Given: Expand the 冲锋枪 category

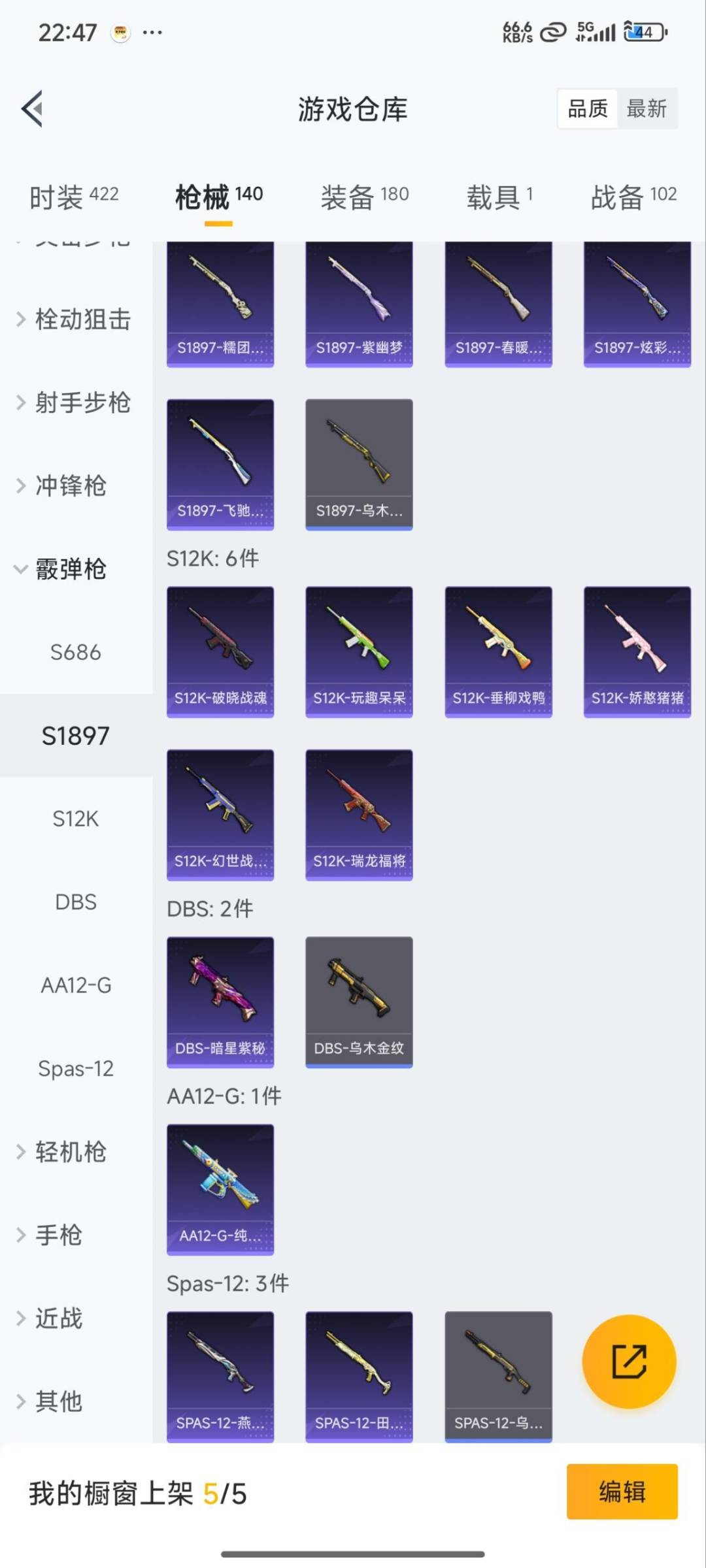Looking at the screenshot, I should [x=69, y=485].
